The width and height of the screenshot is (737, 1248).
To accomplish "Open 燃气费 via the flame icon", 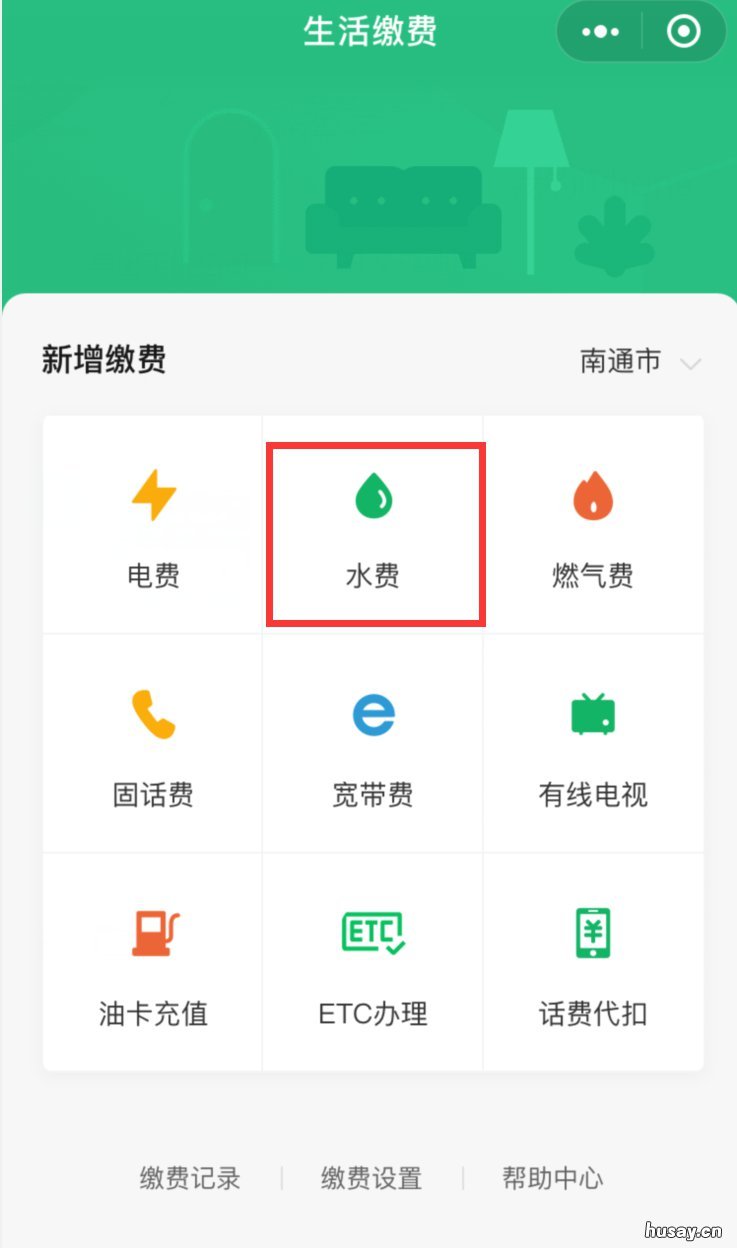I will (x=594, y=494).
